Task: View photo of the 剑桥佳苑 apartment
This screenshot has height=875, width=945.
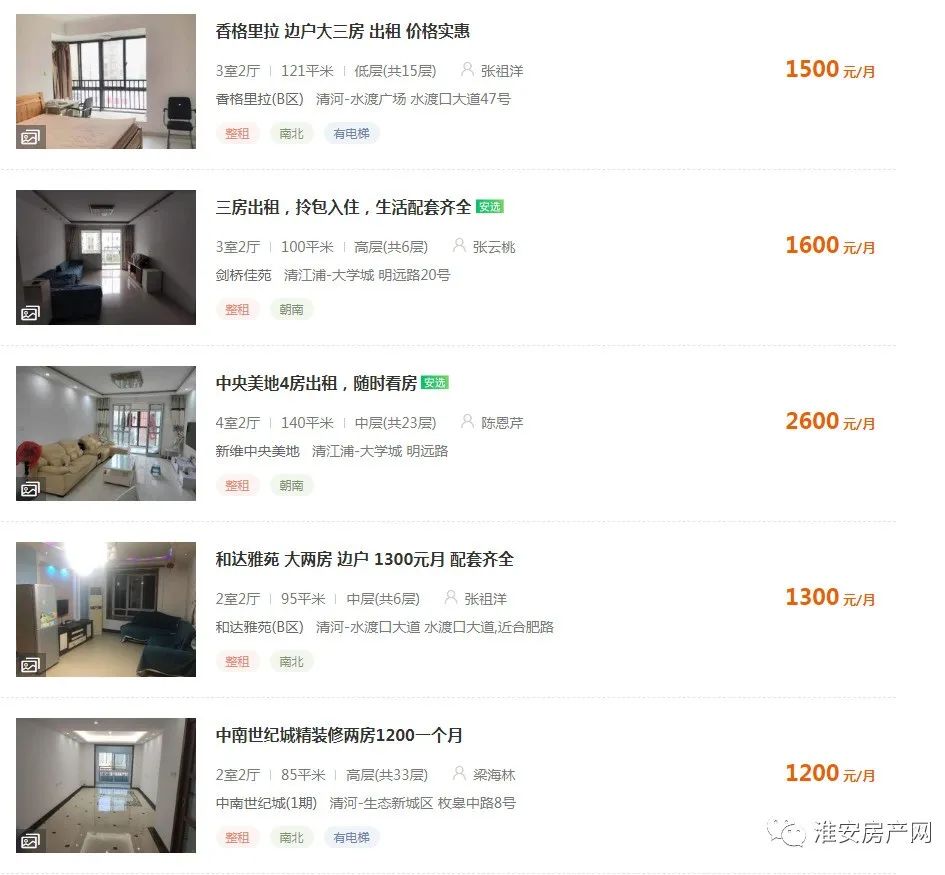Action: pos(106,258)
